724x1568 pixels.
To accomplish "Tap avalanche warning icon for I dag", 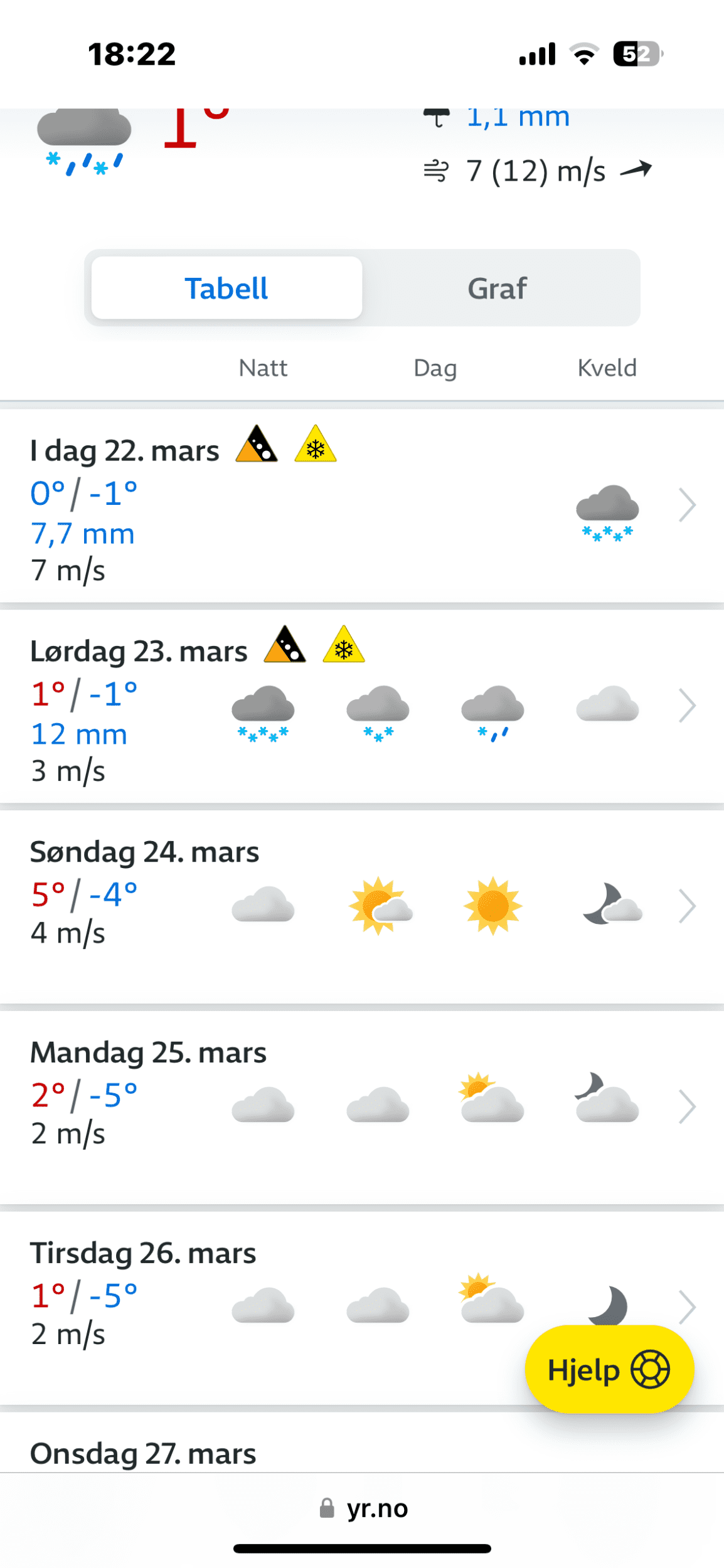I will click(x=257, y=444).
